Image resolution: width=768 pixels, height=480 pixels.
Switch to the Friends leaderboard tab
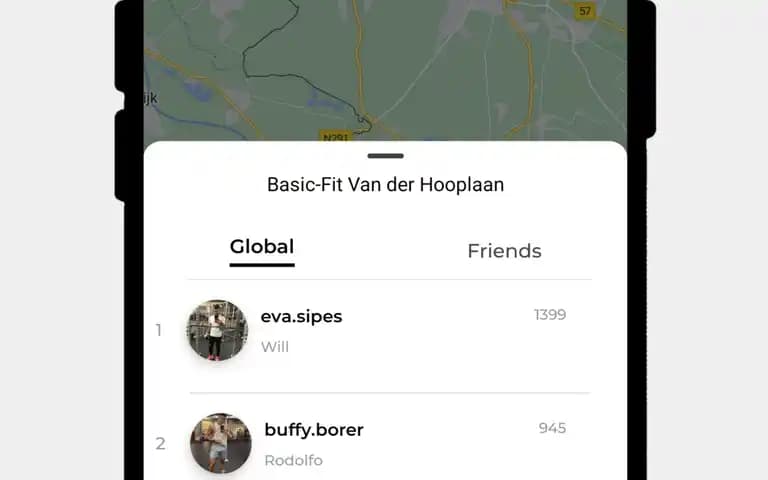tap(504, 251)
